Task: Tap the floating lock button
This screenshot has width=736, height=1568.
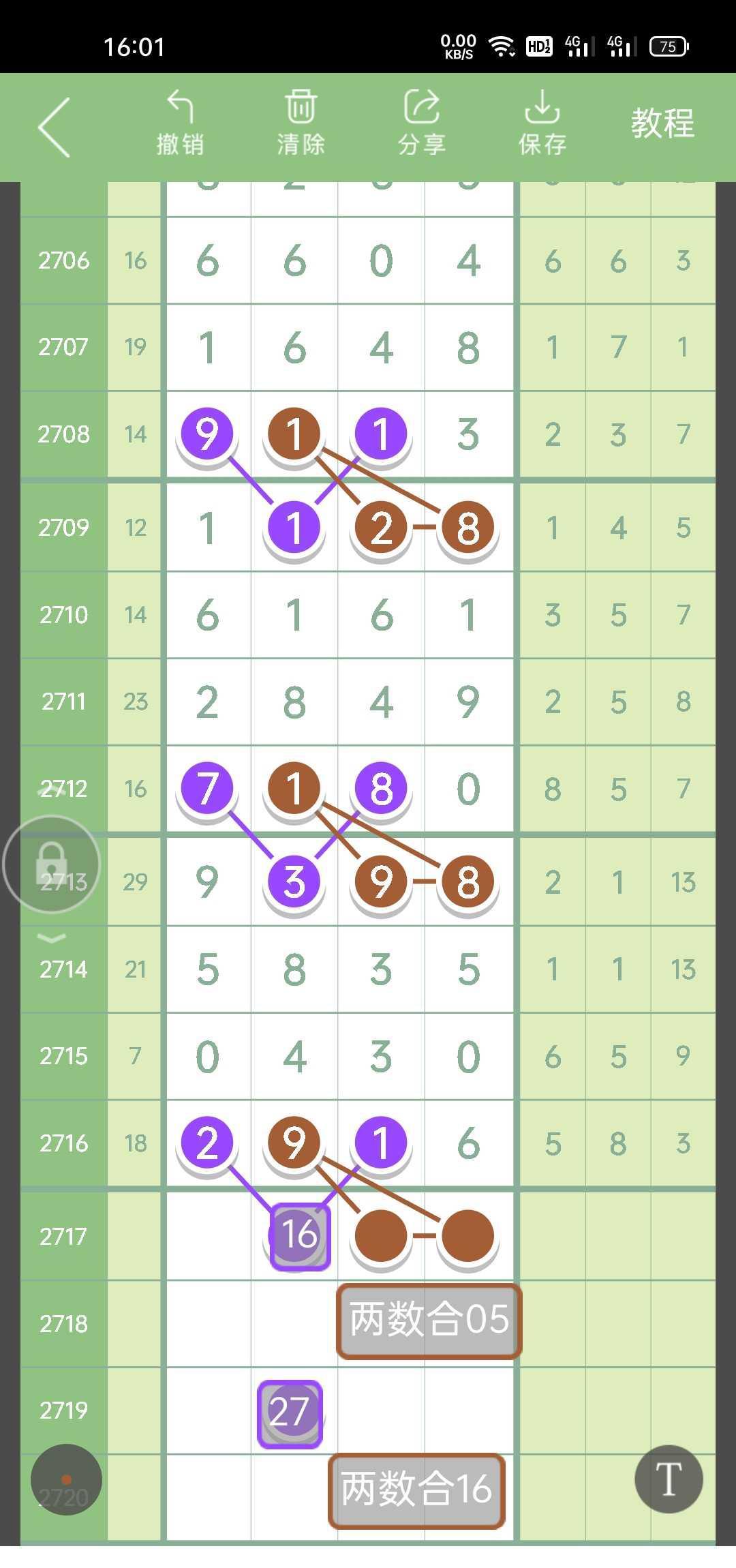Action: pos(52,864)
